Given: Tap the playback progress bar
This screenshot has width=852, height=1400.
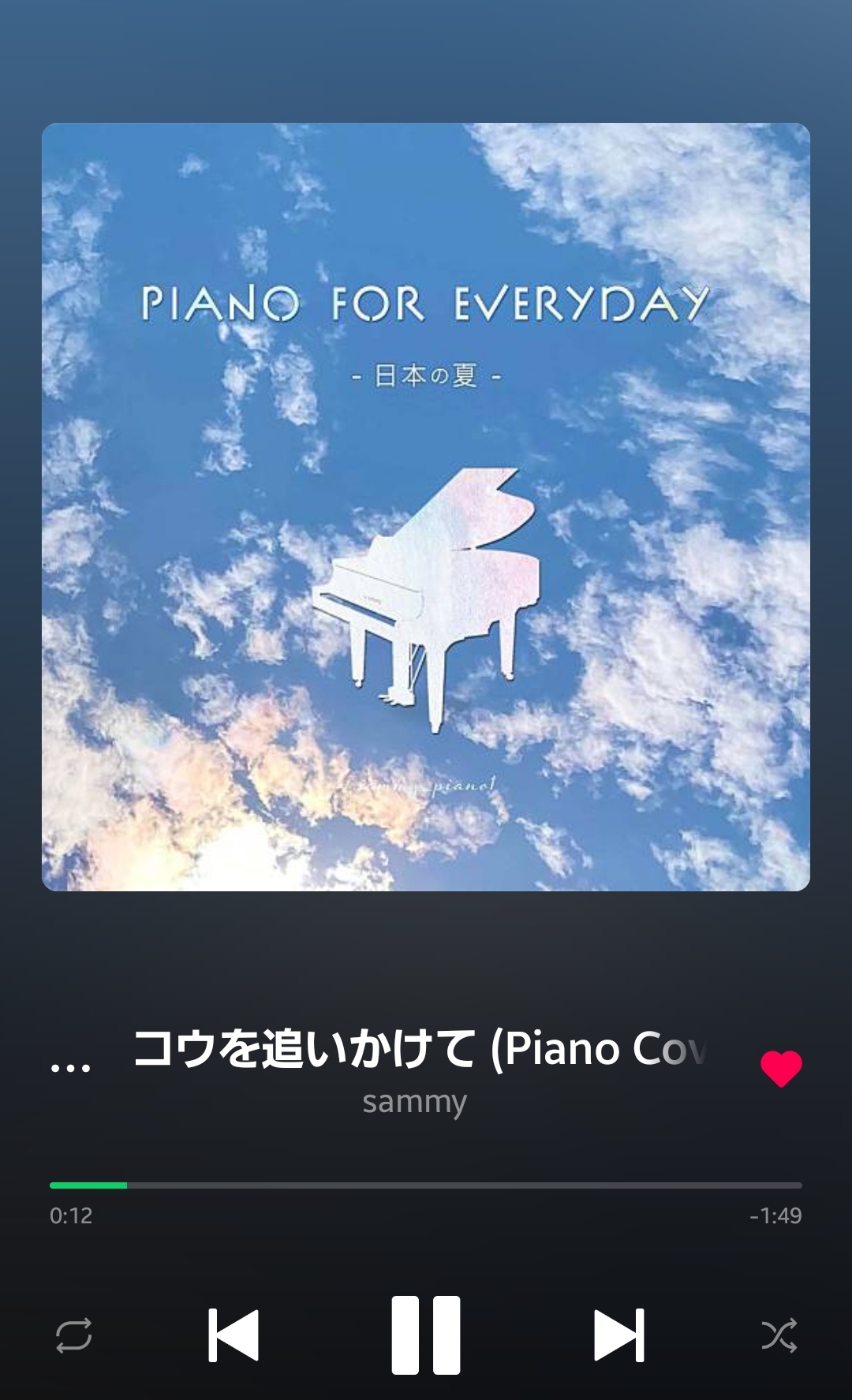Looking at the screenshot, I should point(426,1185).
